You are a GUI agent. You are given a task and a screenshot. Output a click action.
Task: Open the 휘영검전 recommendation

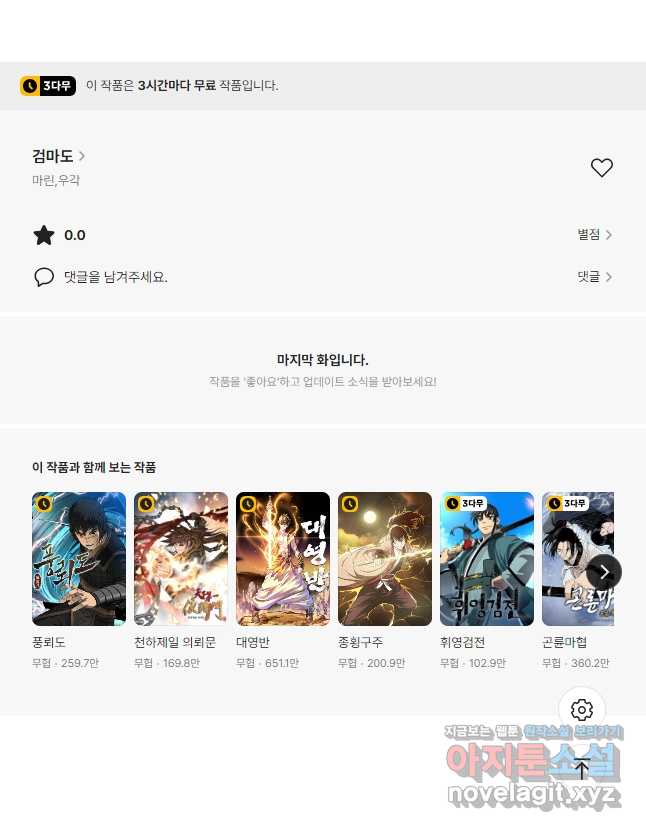point(487,559)
